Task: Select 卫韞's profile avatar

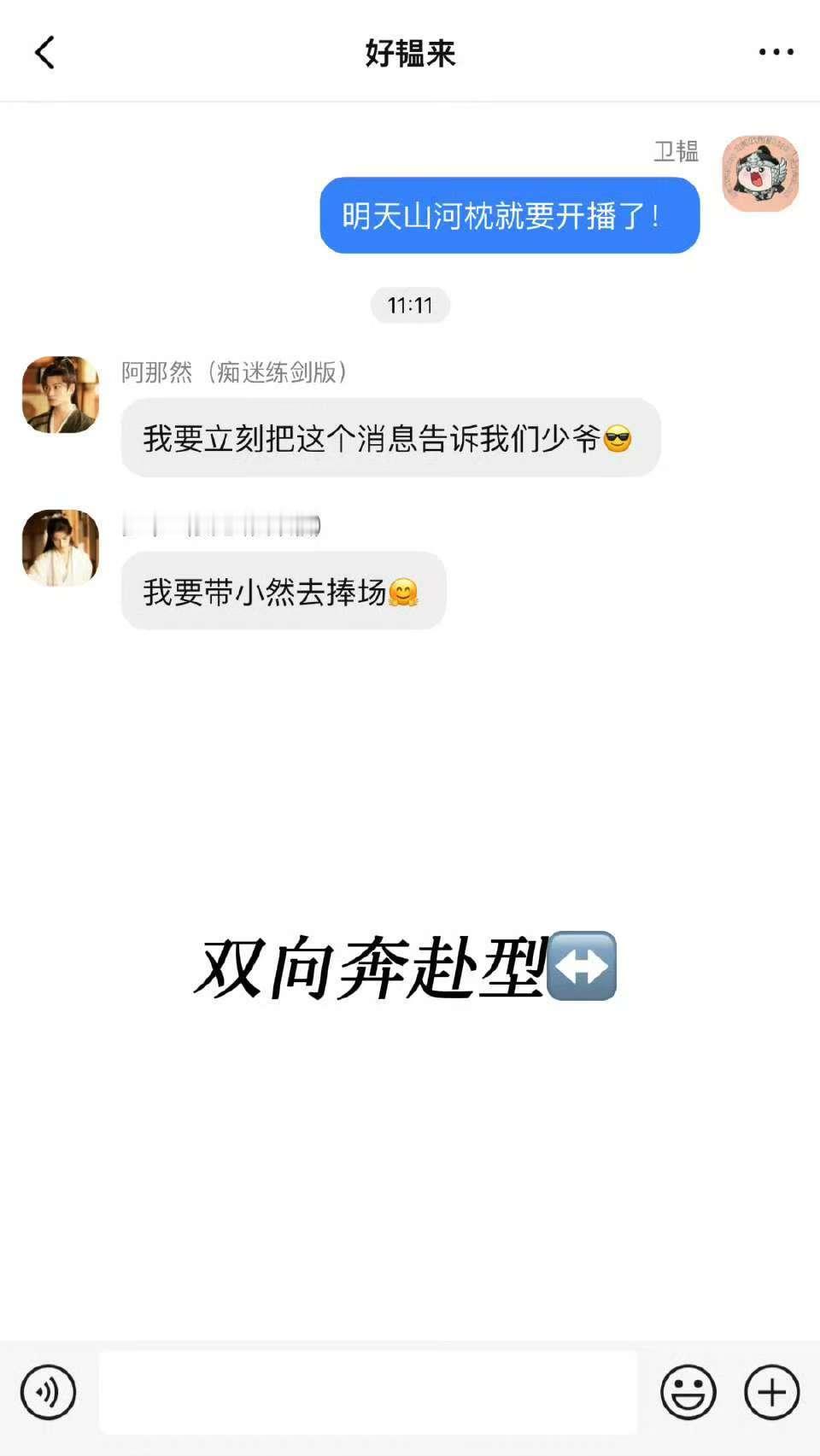Action: point(759,175)
